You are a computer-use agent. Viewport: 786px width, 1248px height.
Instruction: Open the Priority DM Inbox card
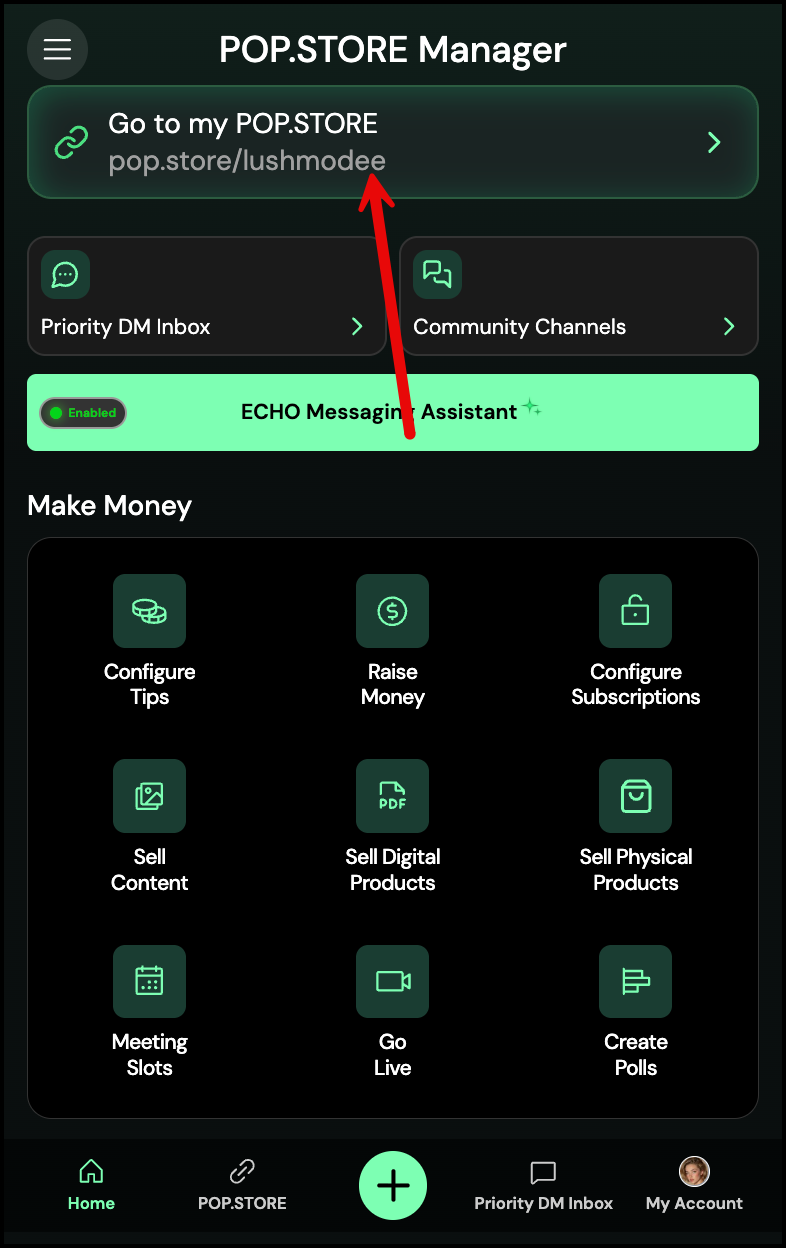[x=206, y=296]
